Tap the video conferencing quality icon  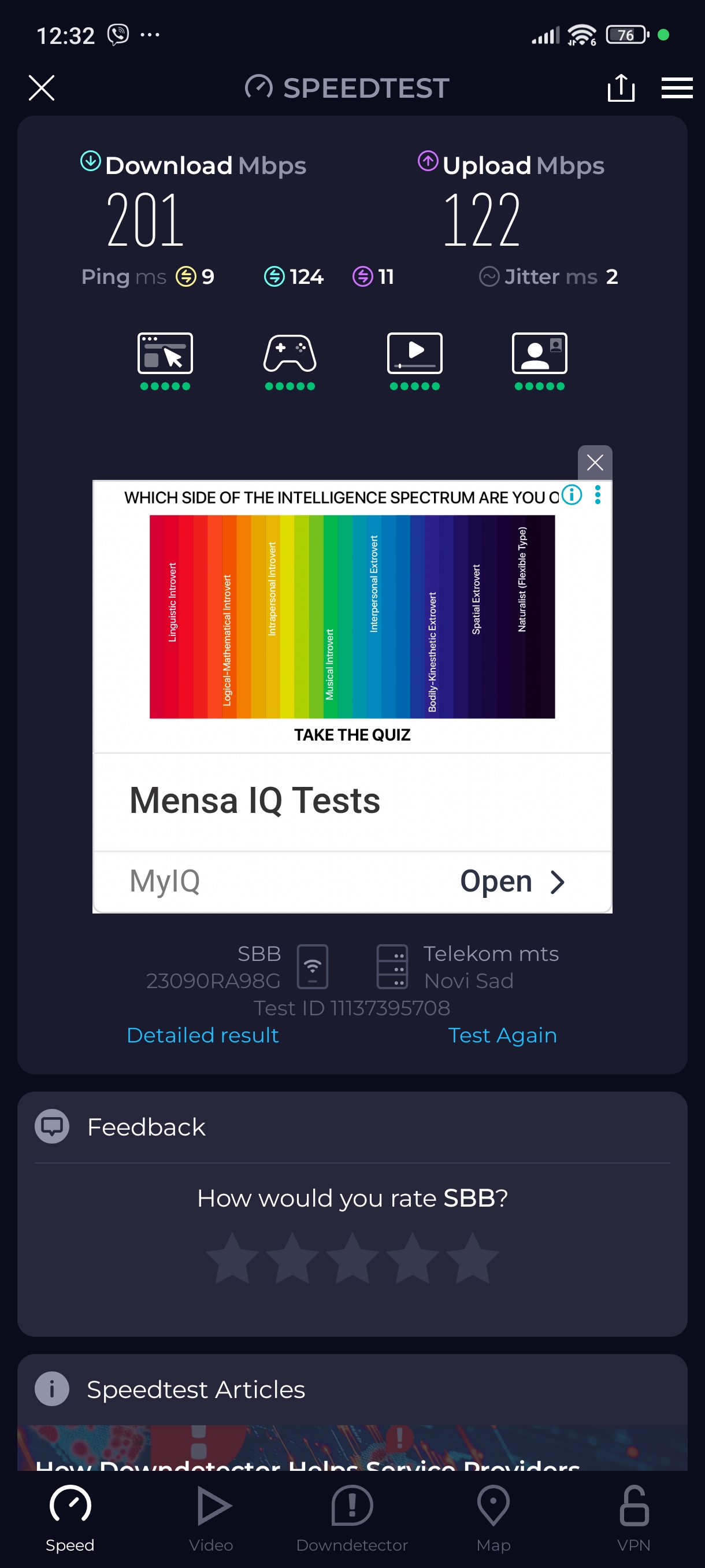tap(539, 354)
